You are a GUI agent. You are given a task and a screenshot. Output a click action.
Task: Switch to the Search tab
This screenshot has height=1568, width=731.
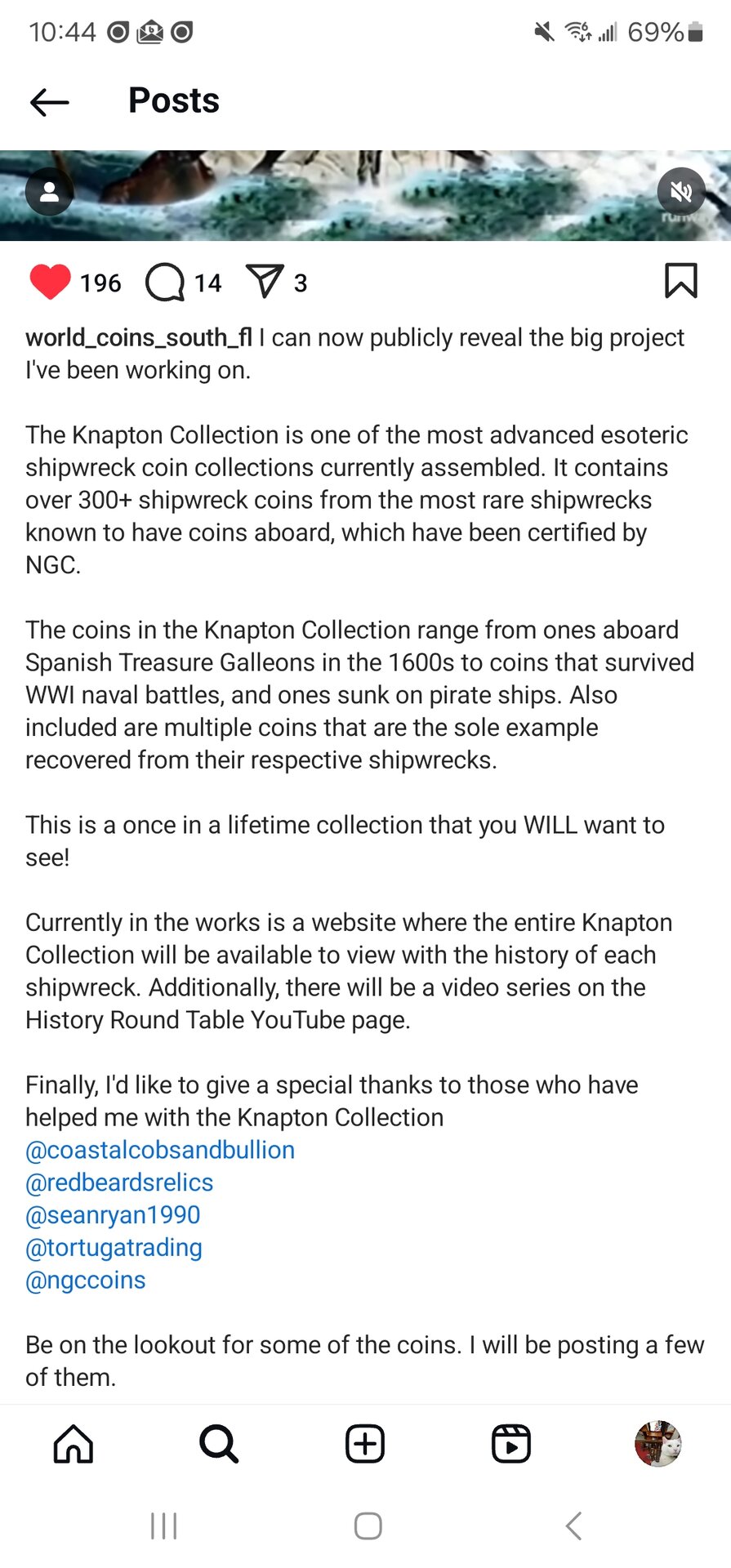point(219,1444)
